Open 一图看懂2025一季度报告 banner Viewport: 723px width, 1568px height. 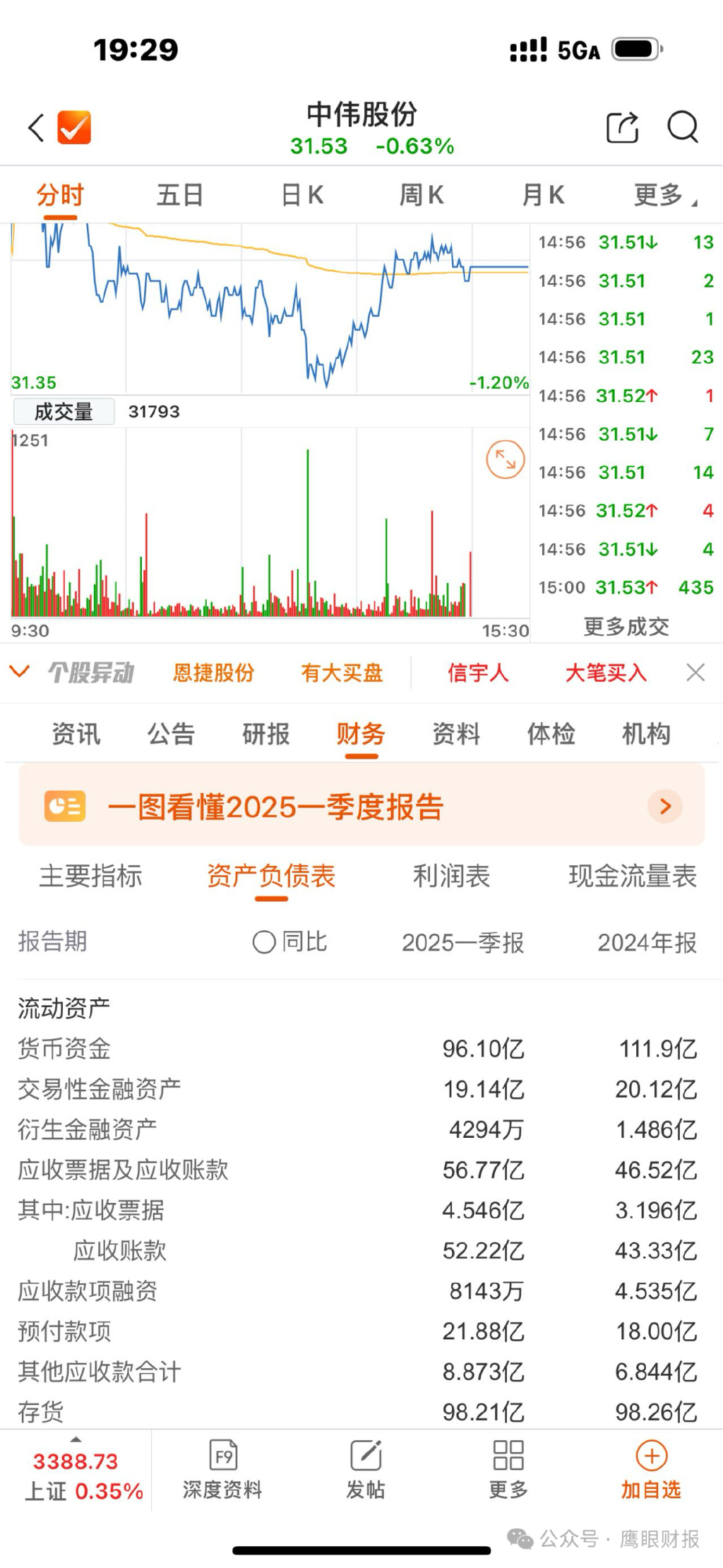tap(361, 806)
